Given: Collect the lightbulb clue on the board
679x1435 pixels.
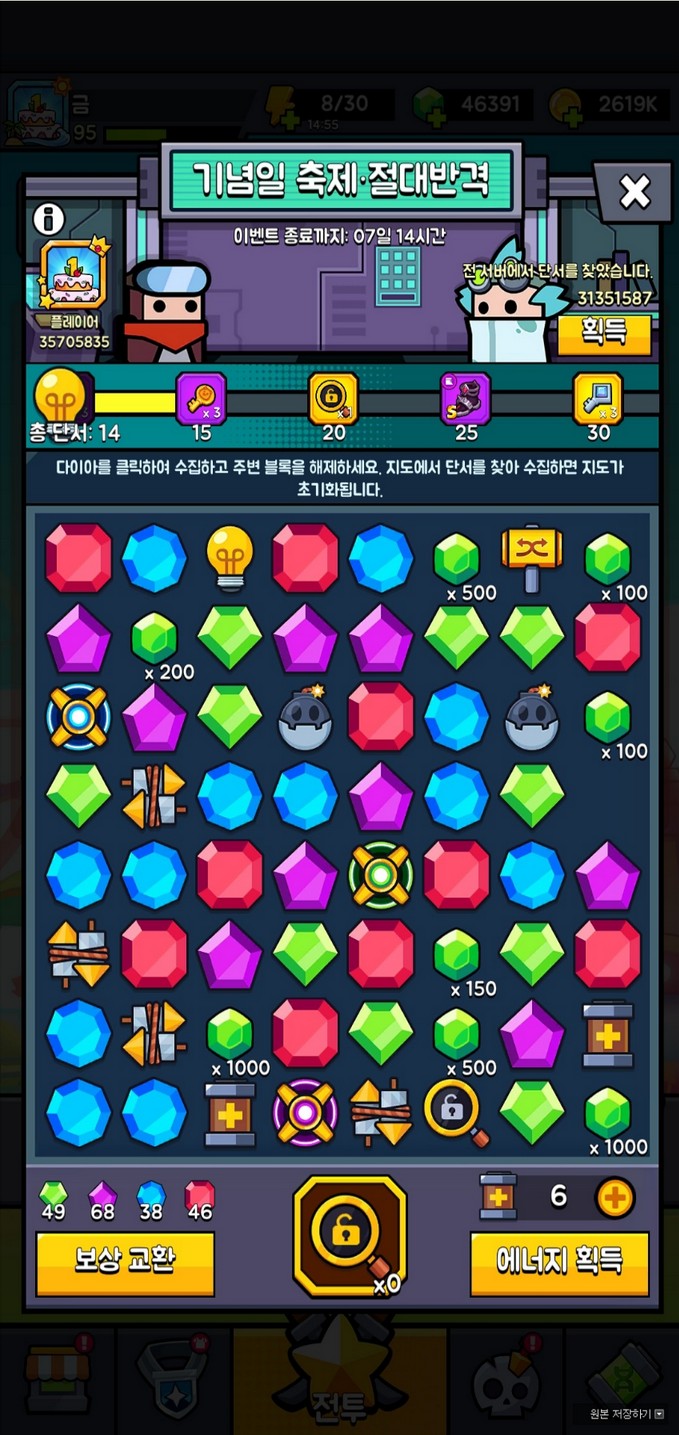Looking at the screenshot, I should click(230, 556).
